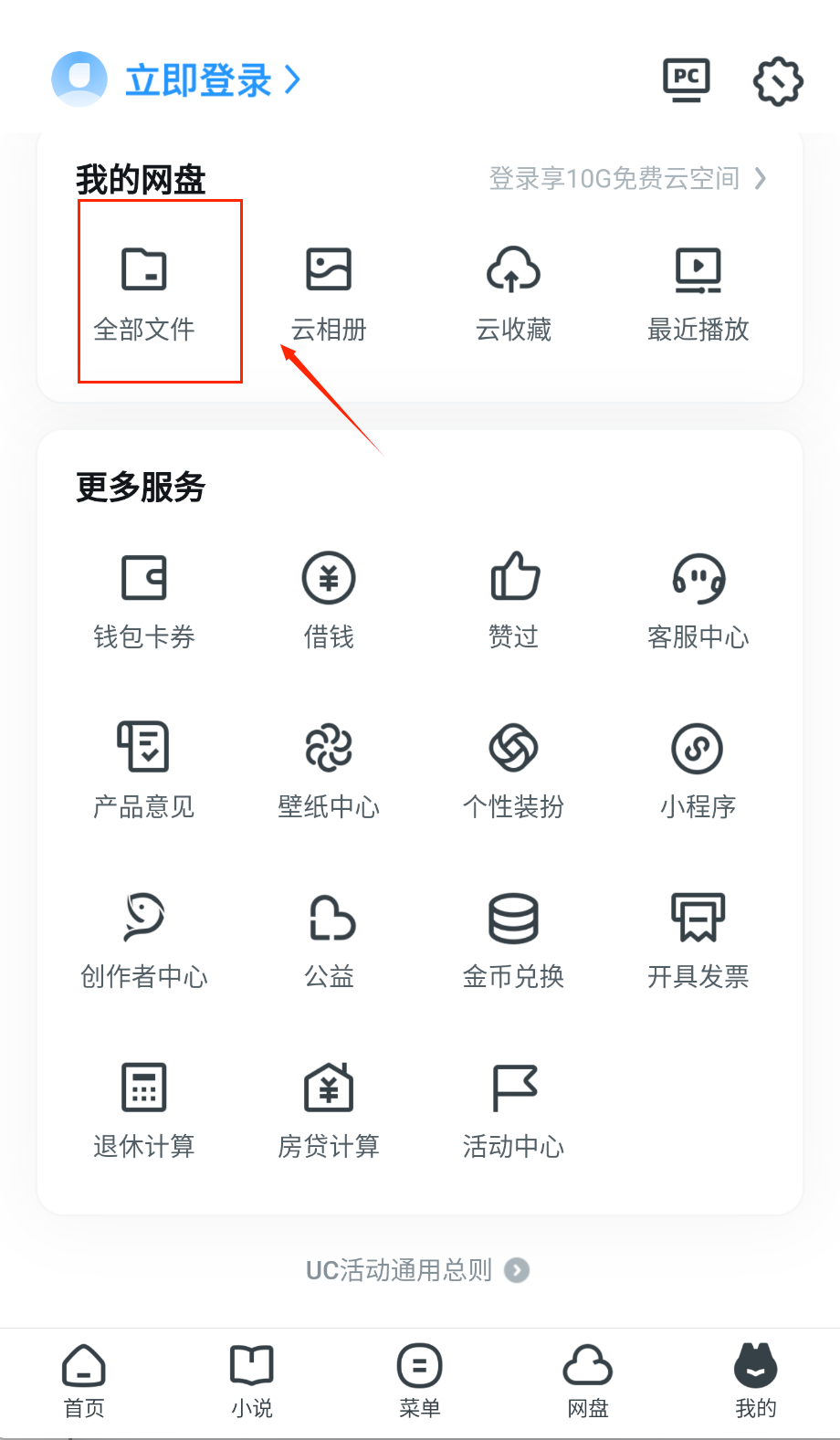This screenshot has height=1440, width=840.
Task: Open the PC version icon
Action: coord(686,80)
